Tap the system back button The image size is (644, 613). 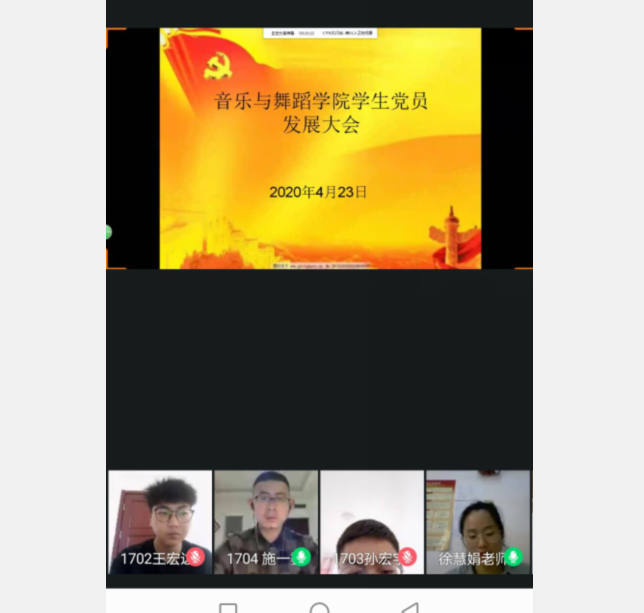click(x=410, y=606)
